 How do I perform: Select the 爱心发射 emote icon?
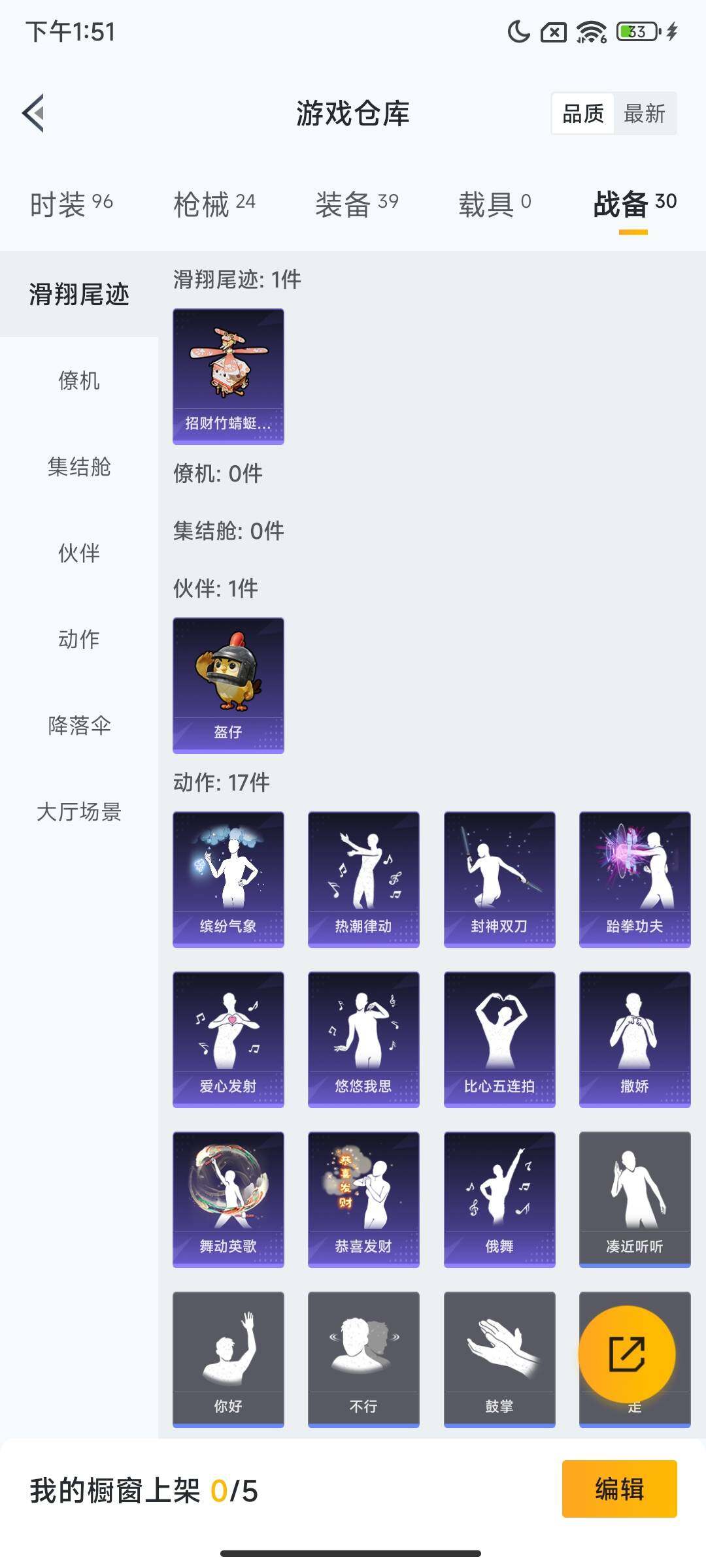tap(228, 1039)
